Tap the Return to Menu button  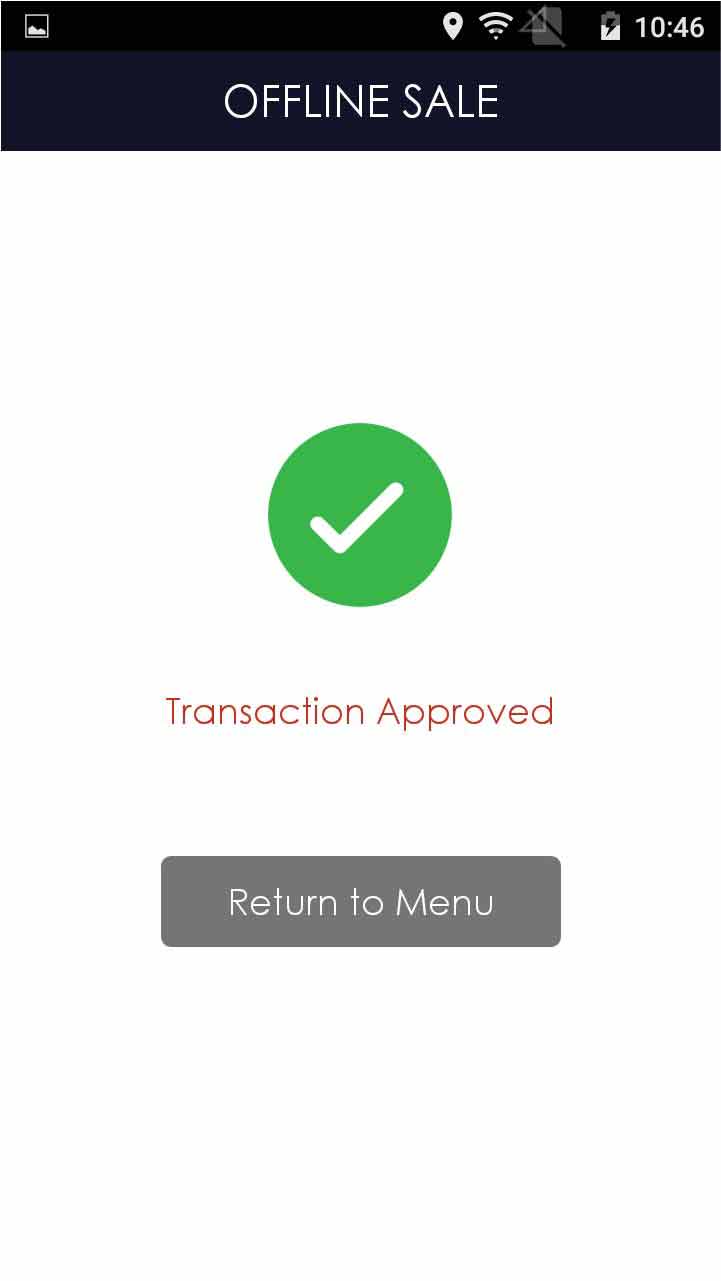point(360,901)
